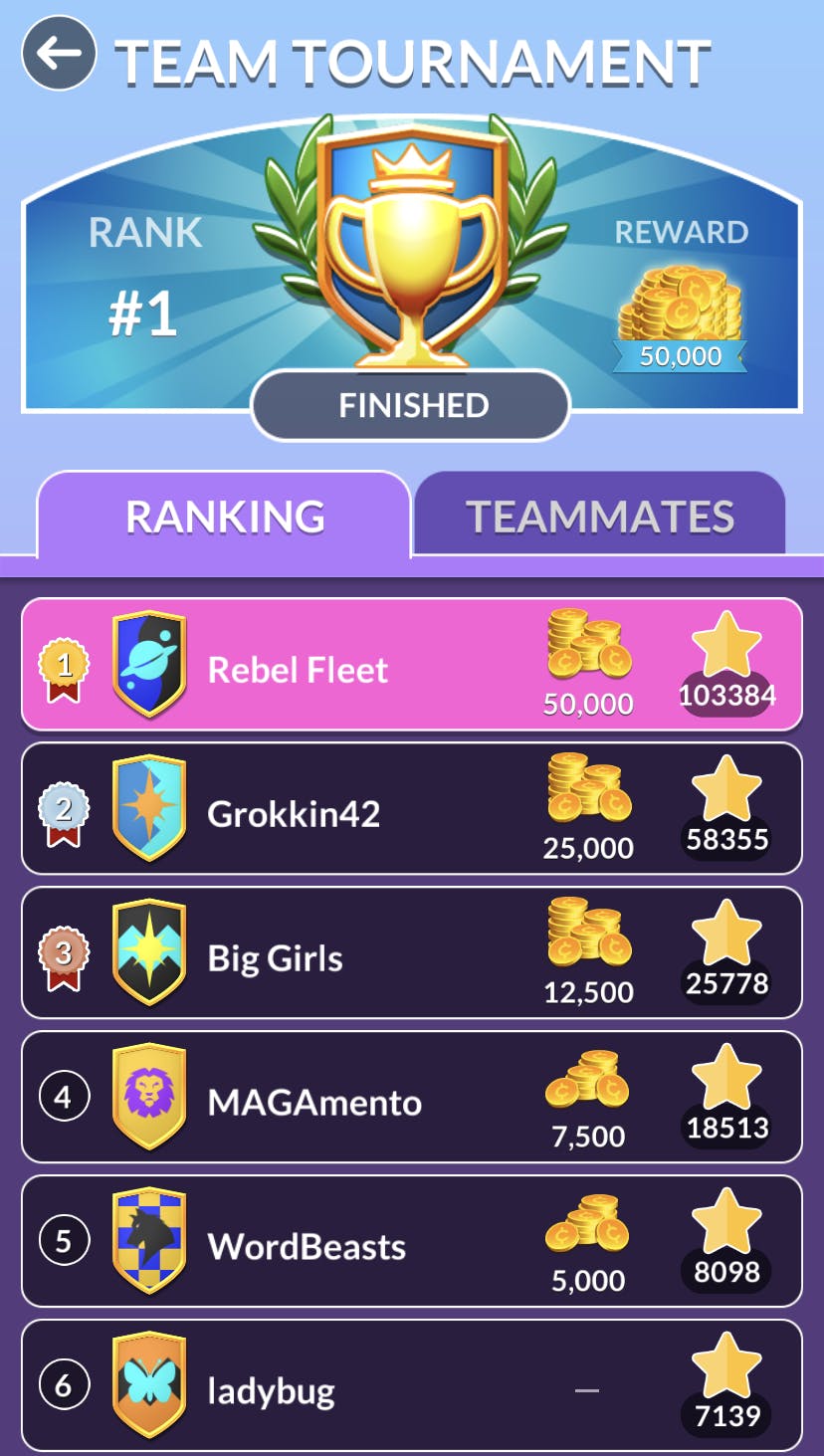824x1456 pixels.
Task: Switch to the Teammates tab
Action: (599, 516)
